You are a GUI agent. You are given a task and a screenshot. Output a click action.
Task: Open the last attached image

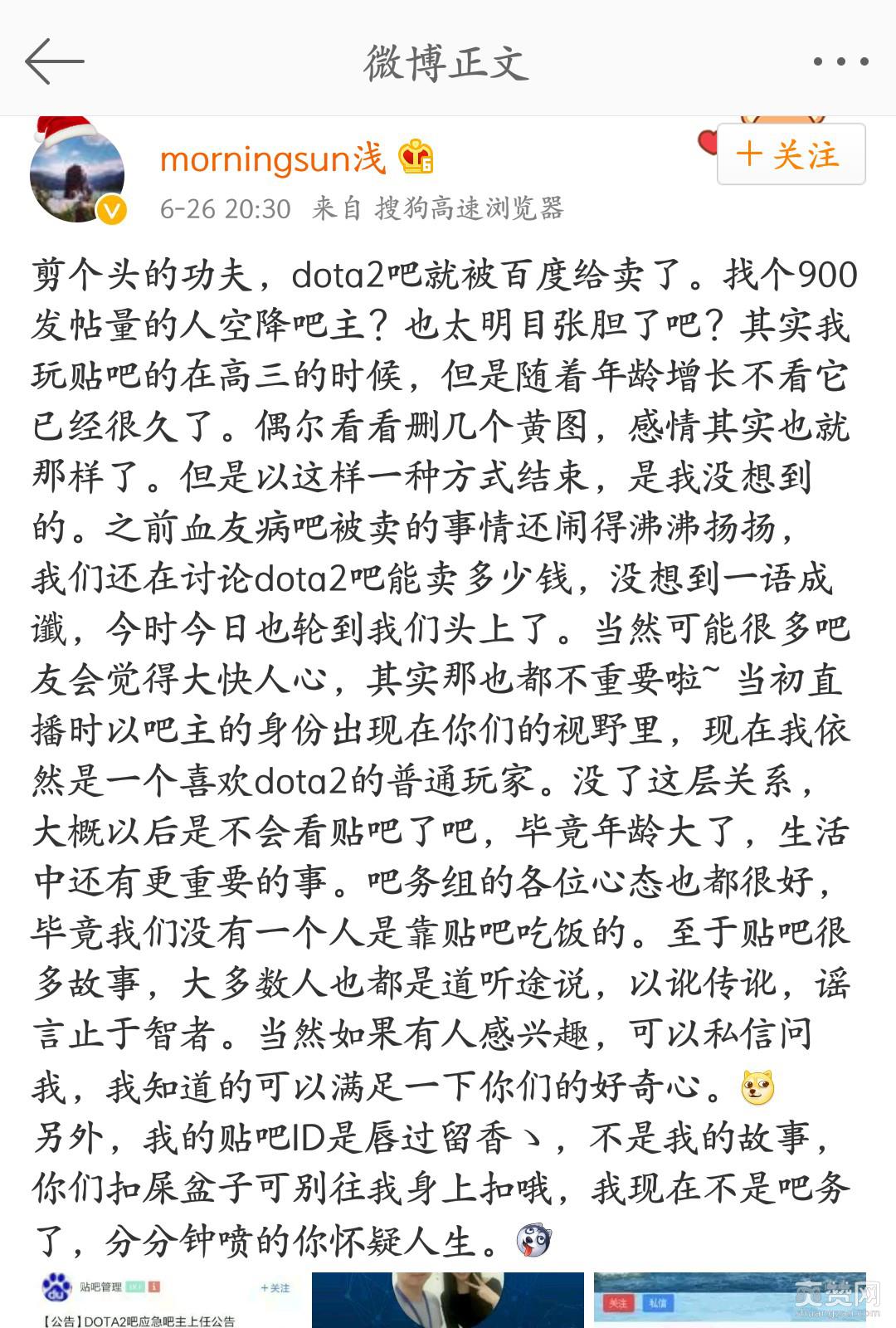pos(730,1300)
